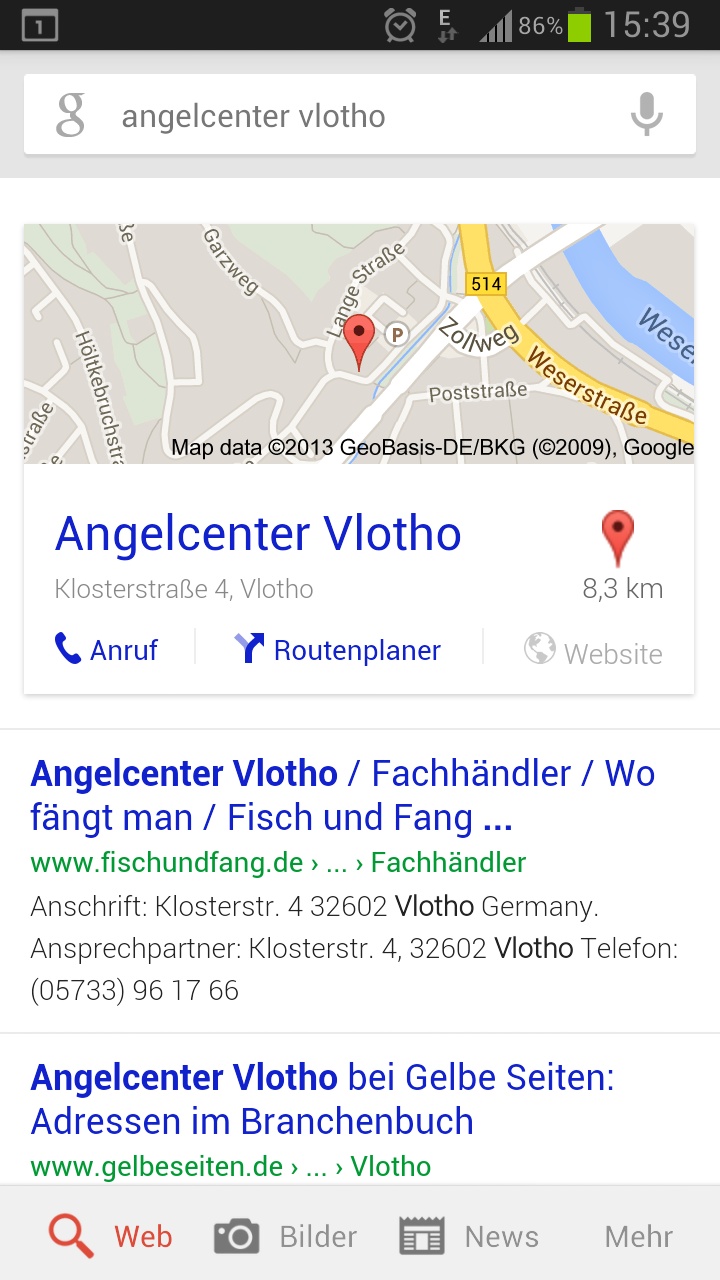This screenshot has width=720, height=1280.
Task: Open the Angelcenter Vlotho place title
Action: pos(258,534)
